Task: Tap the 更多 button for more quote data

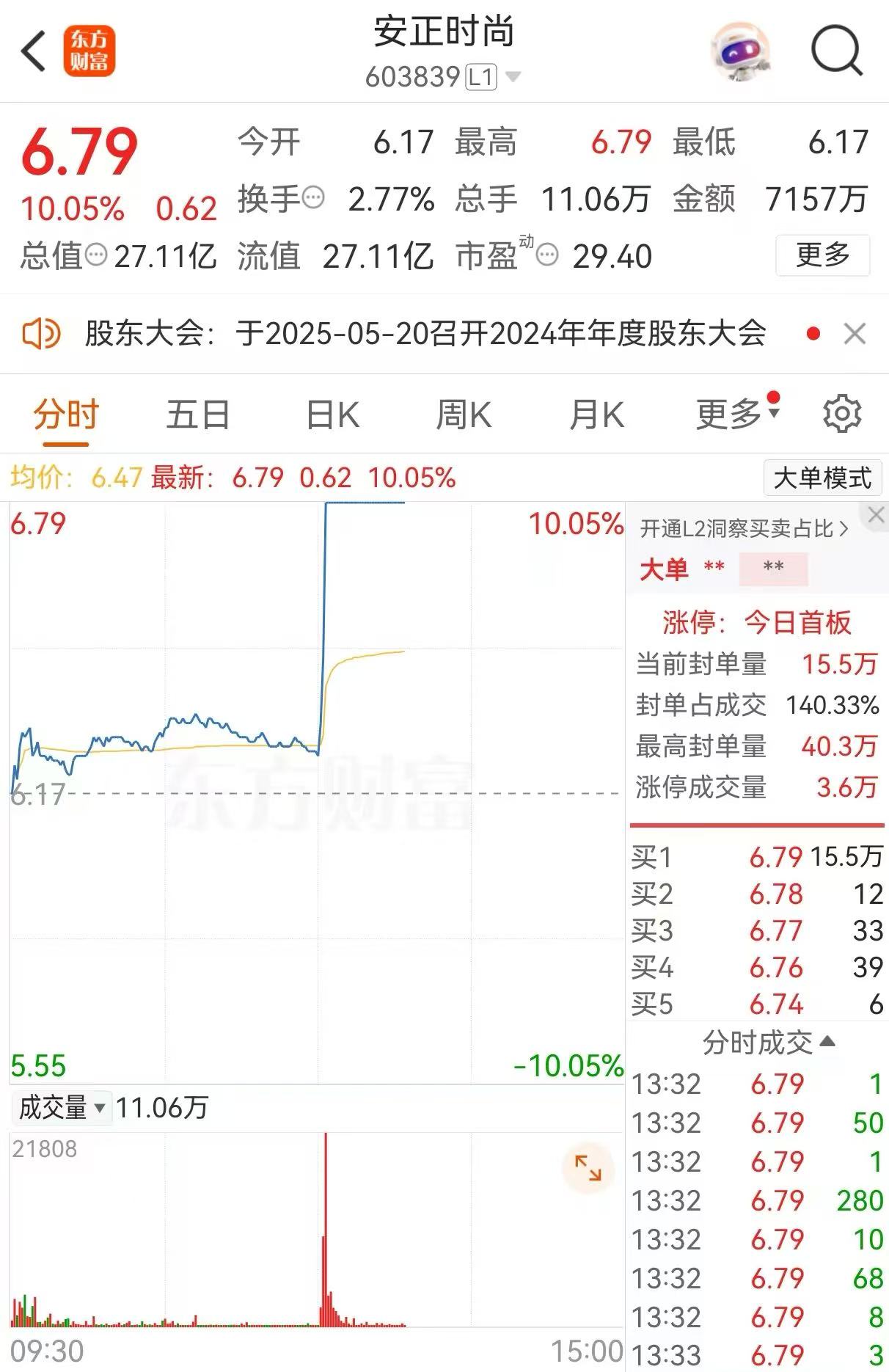Action: click(x=822, y=255)
